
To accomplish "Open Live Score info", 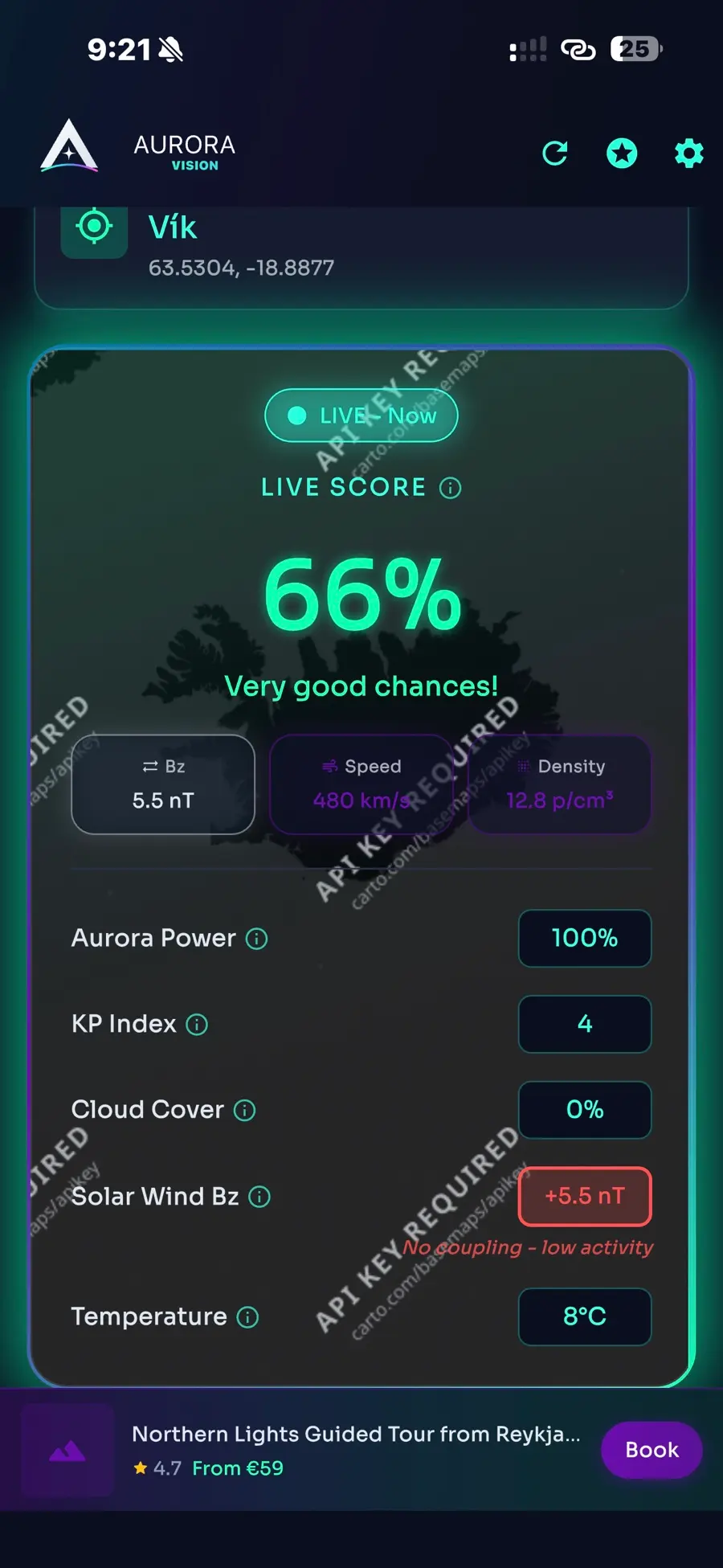I will 451,488.
